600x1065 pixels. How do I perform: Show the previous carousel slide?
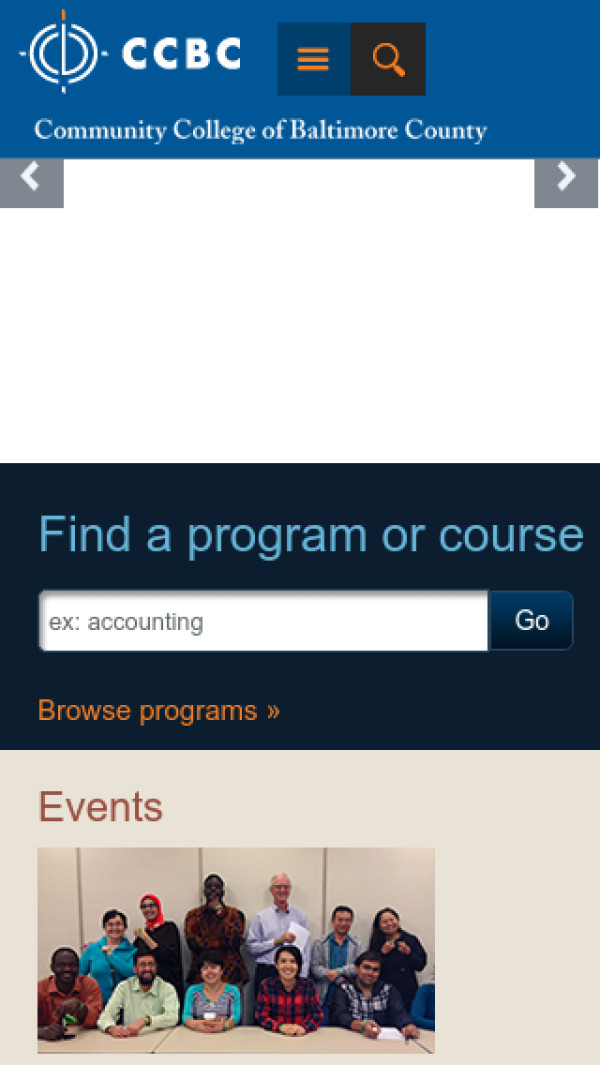[x=31, y=180]
